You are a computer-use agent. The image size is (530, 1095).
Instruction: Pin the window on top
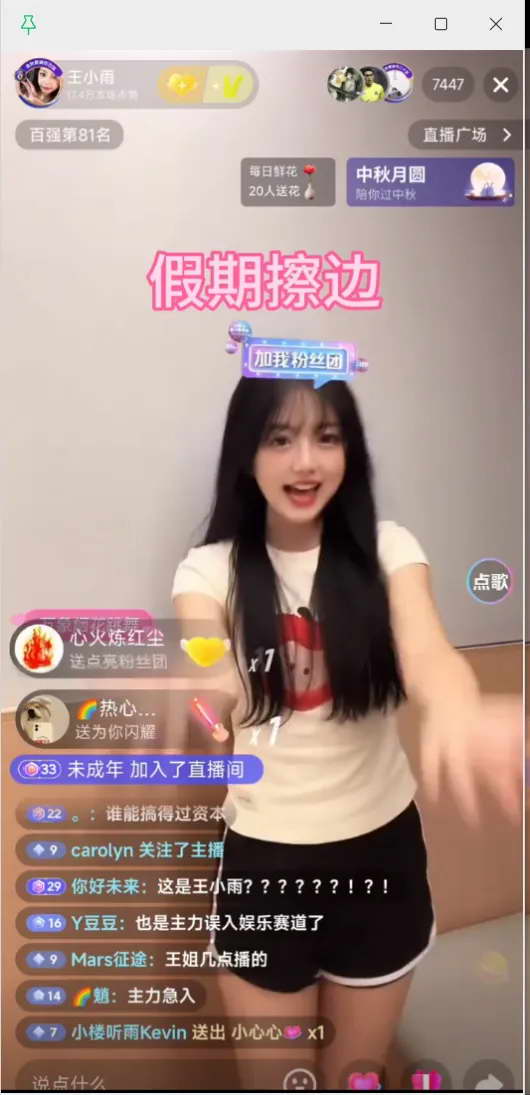point(28,25)
